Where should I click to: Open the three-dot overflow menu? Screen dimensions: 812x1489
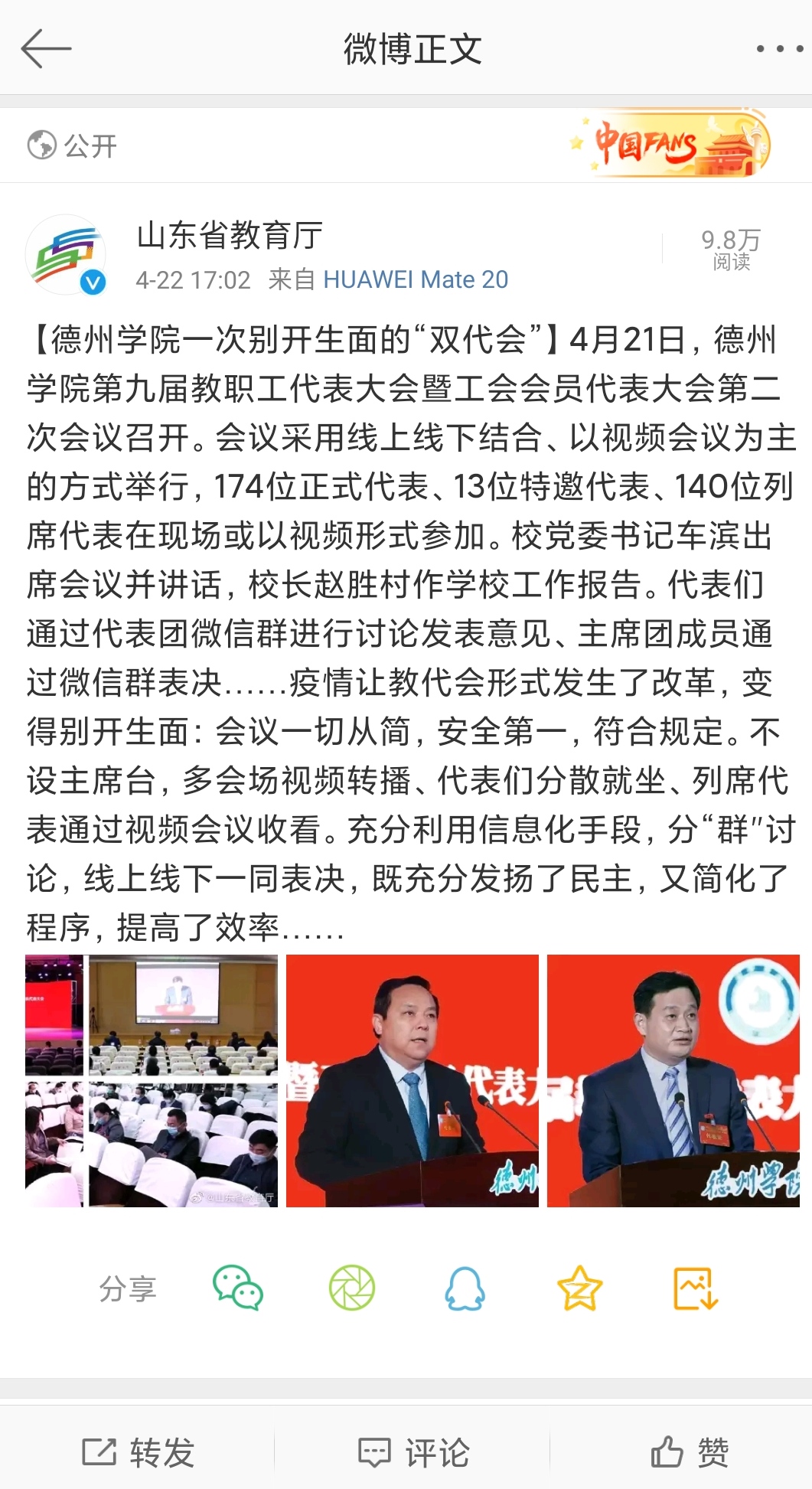pos(779,49)
